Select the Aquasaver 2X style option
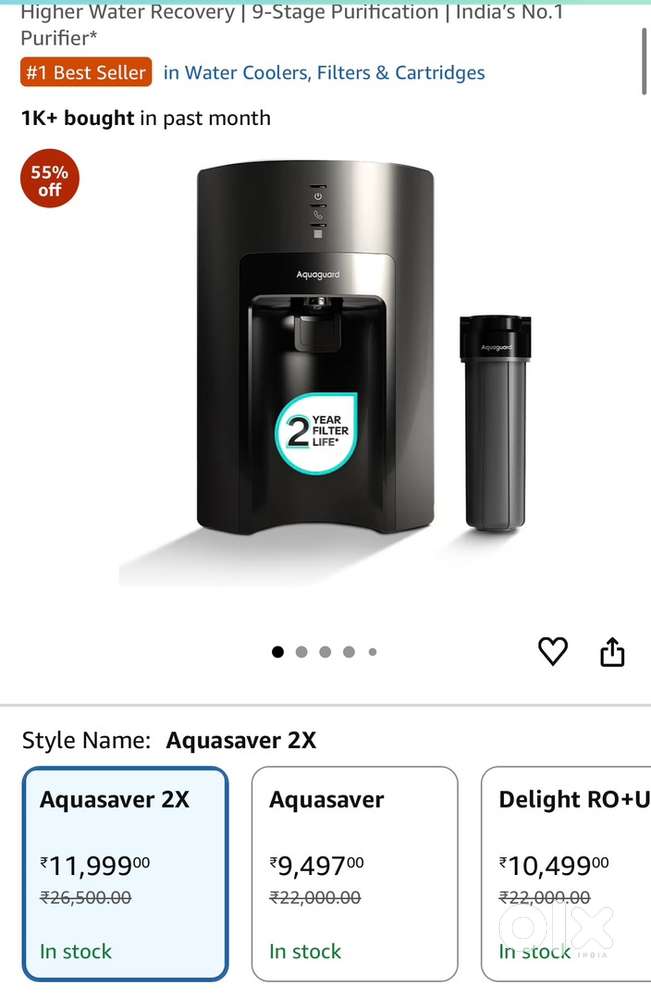Viewport: 651px width, 999px height. [x=126, y=873]
